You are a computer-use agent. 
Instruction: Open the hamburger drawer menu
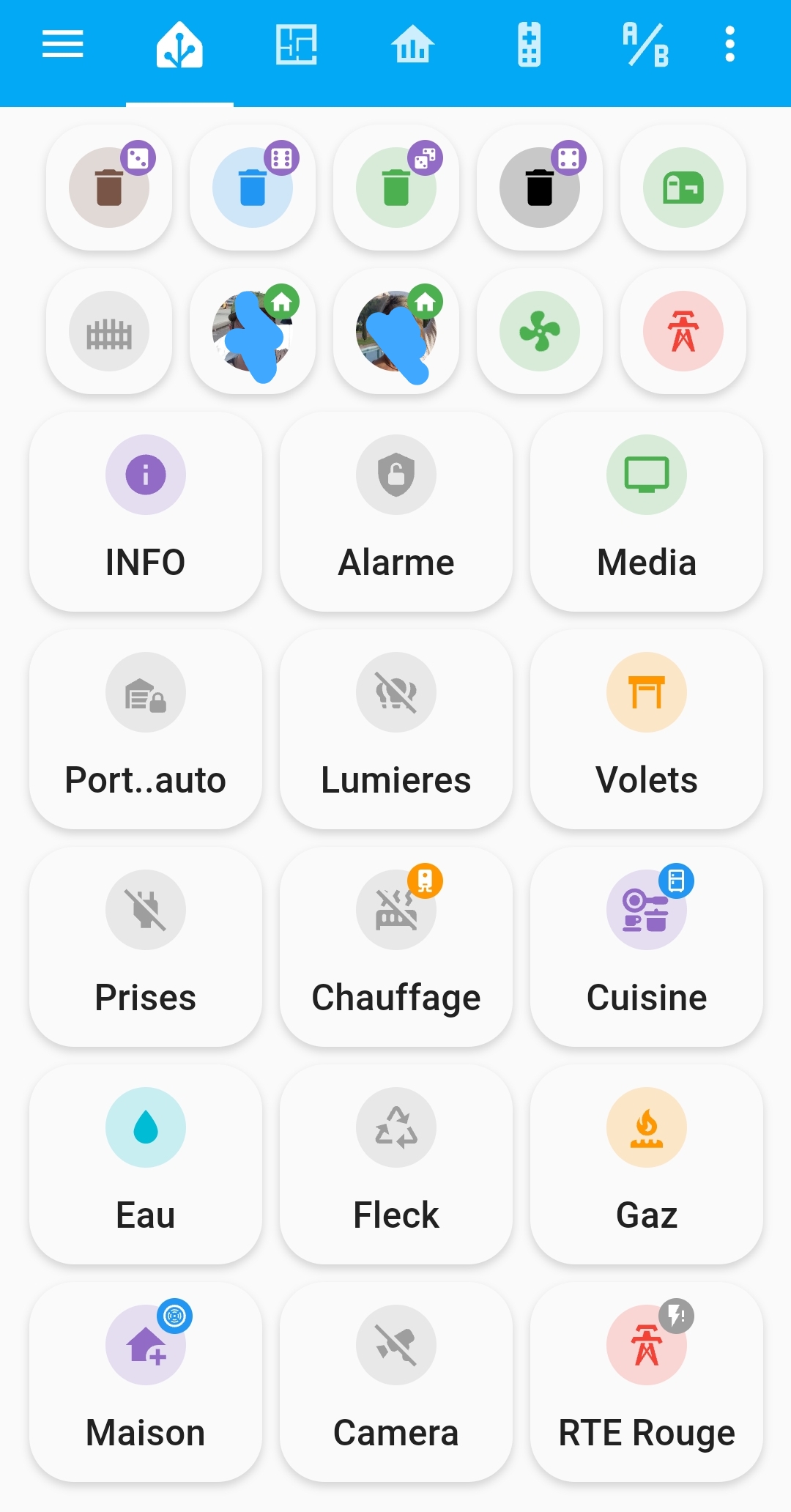click(x=63, y=44)
